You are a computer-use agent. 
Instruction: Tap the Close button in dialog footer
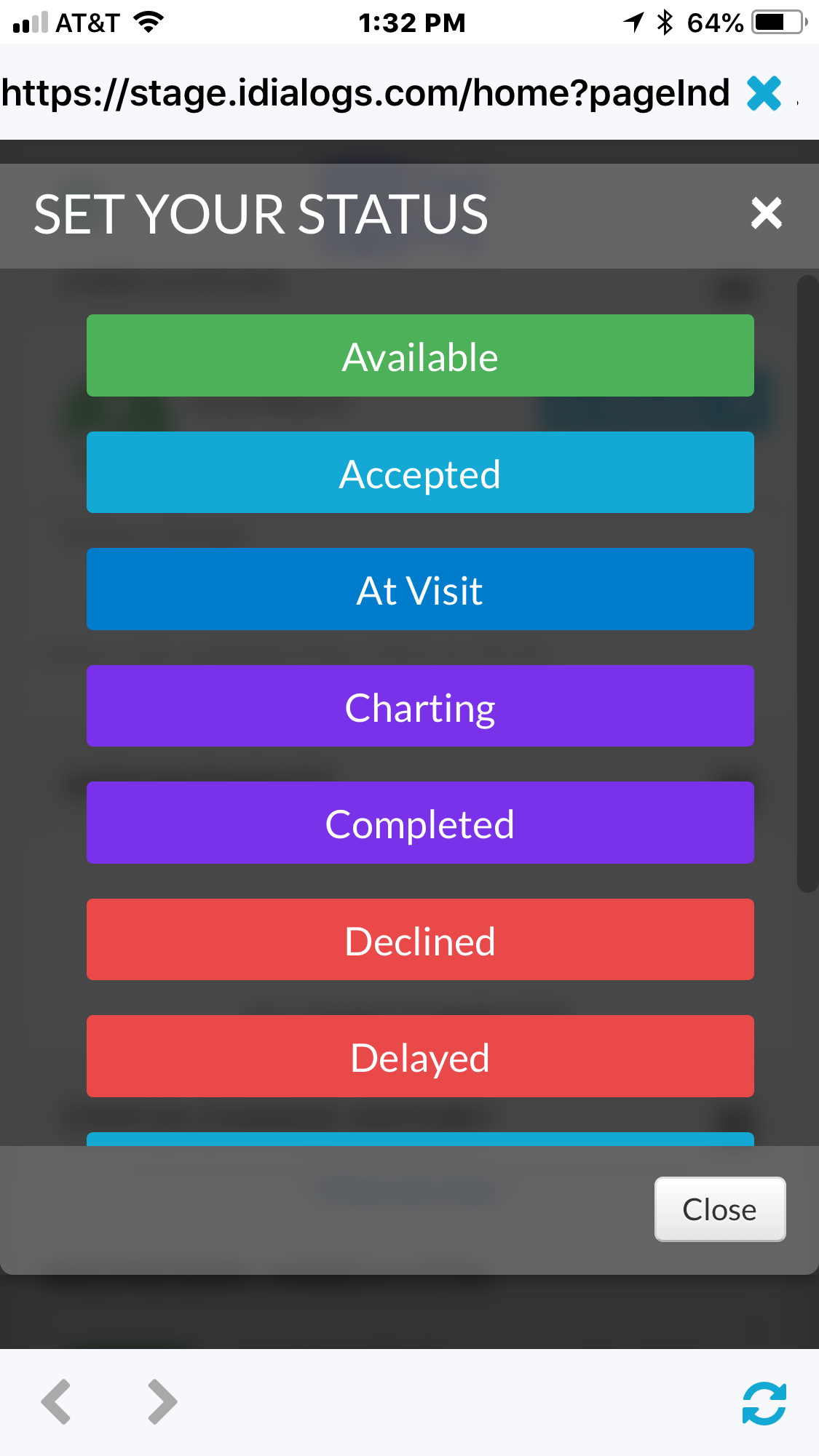(720, 1209)
